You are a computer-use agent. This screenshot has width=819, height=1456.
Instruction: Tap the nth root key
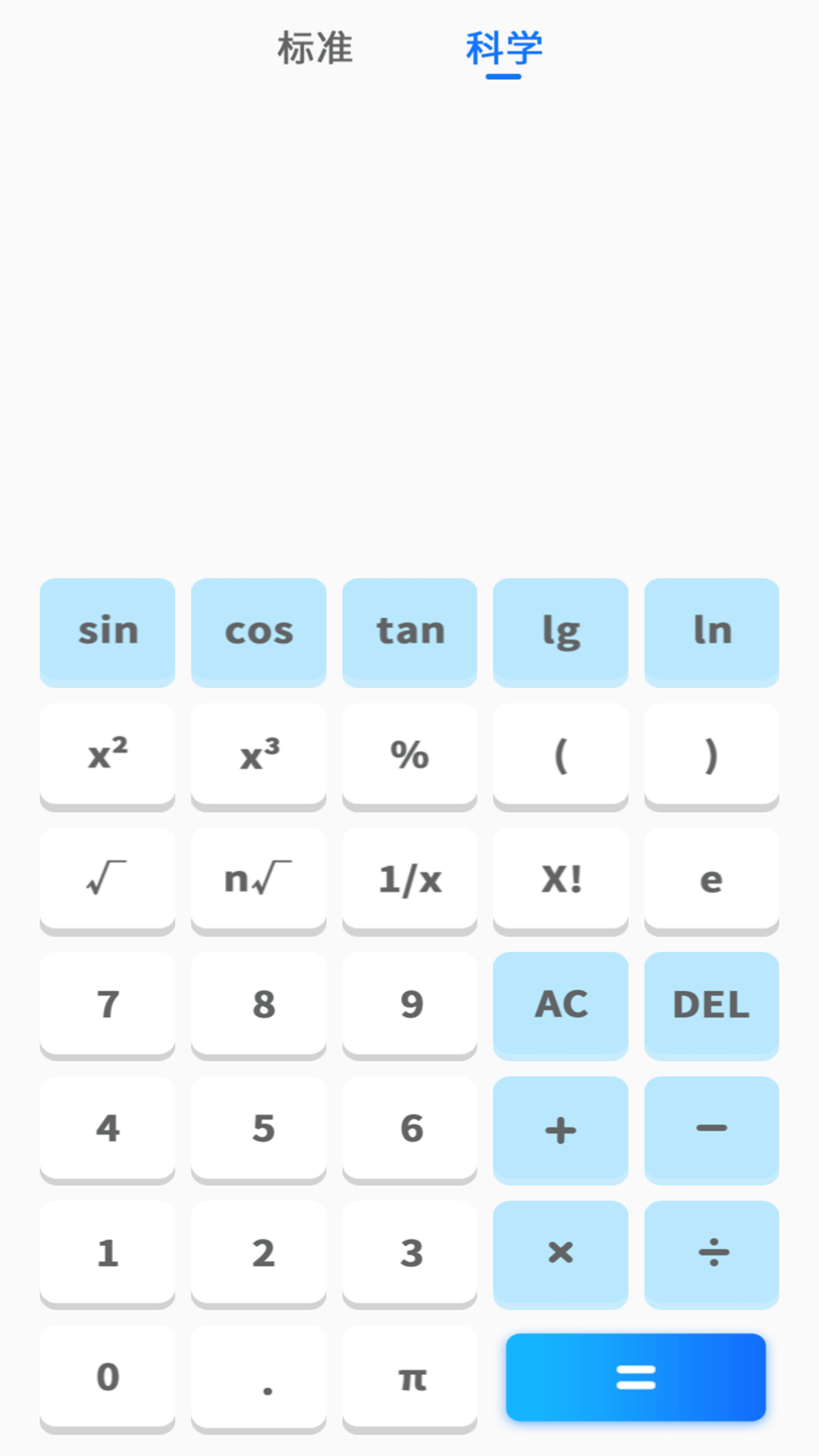point(259,879)
